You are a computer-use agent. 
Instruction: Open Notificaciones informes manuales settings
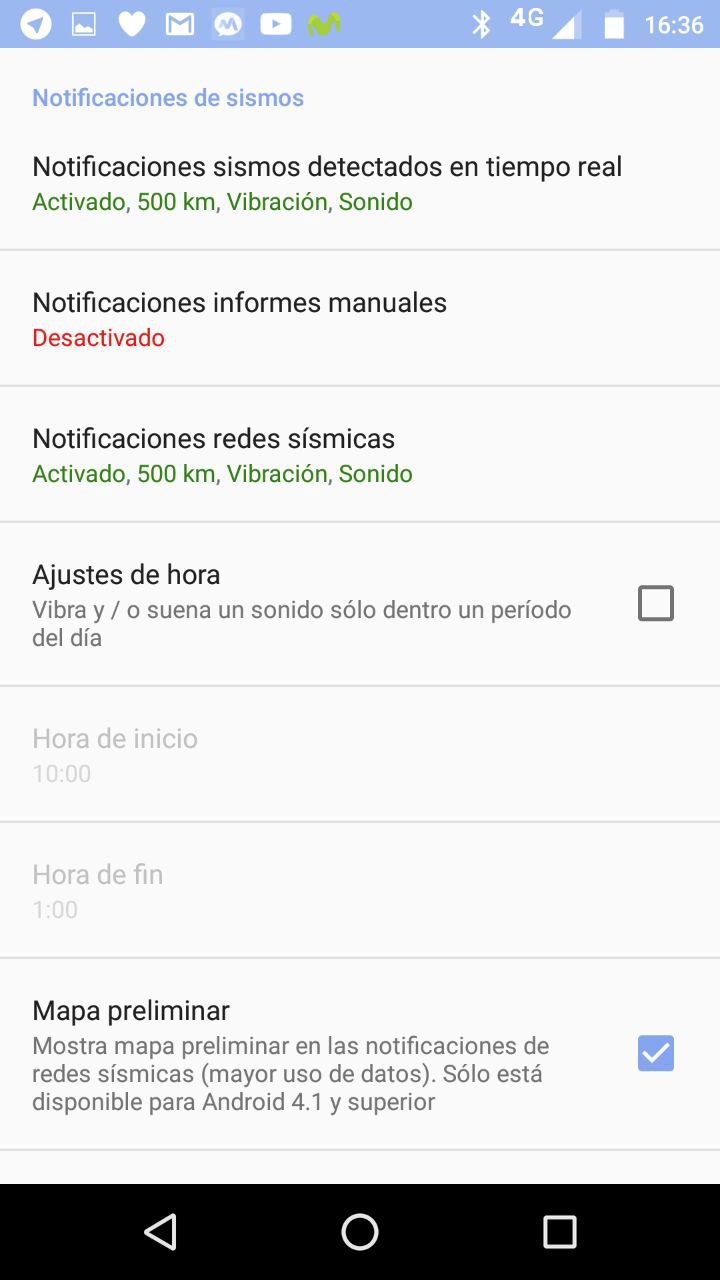[240, 319]
